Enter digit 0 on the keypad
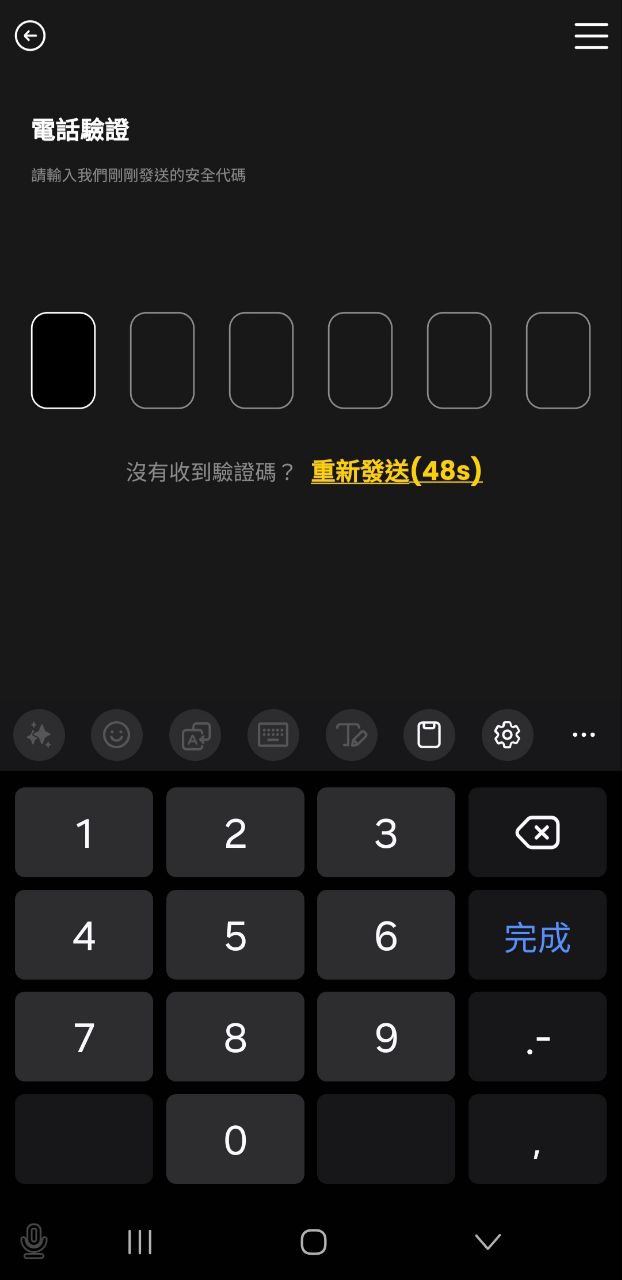Screen dimensions: 622x1280 [235, 1140]
